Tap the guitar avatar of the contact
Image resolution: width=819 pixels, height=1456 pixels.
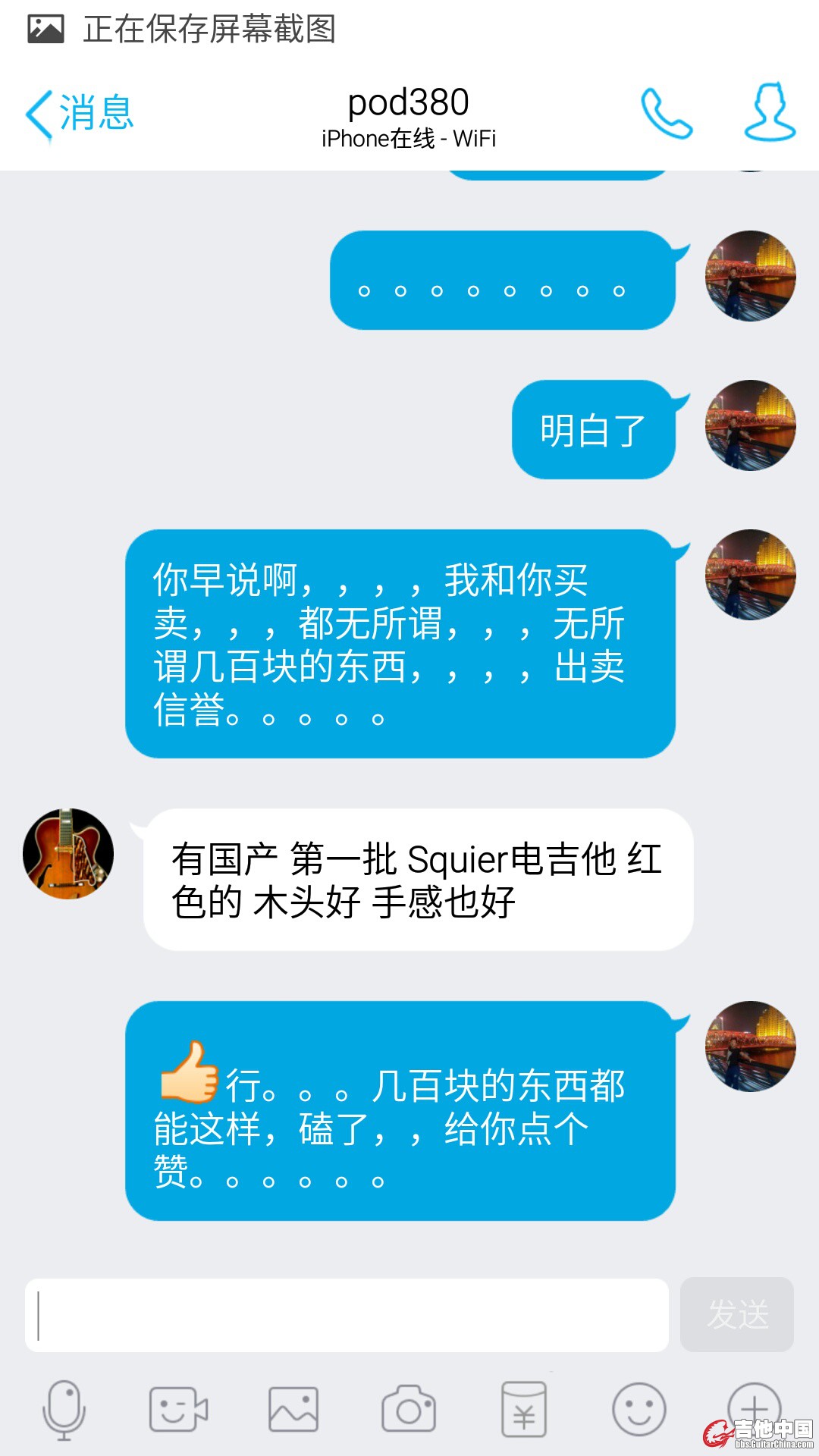[68, 854]
